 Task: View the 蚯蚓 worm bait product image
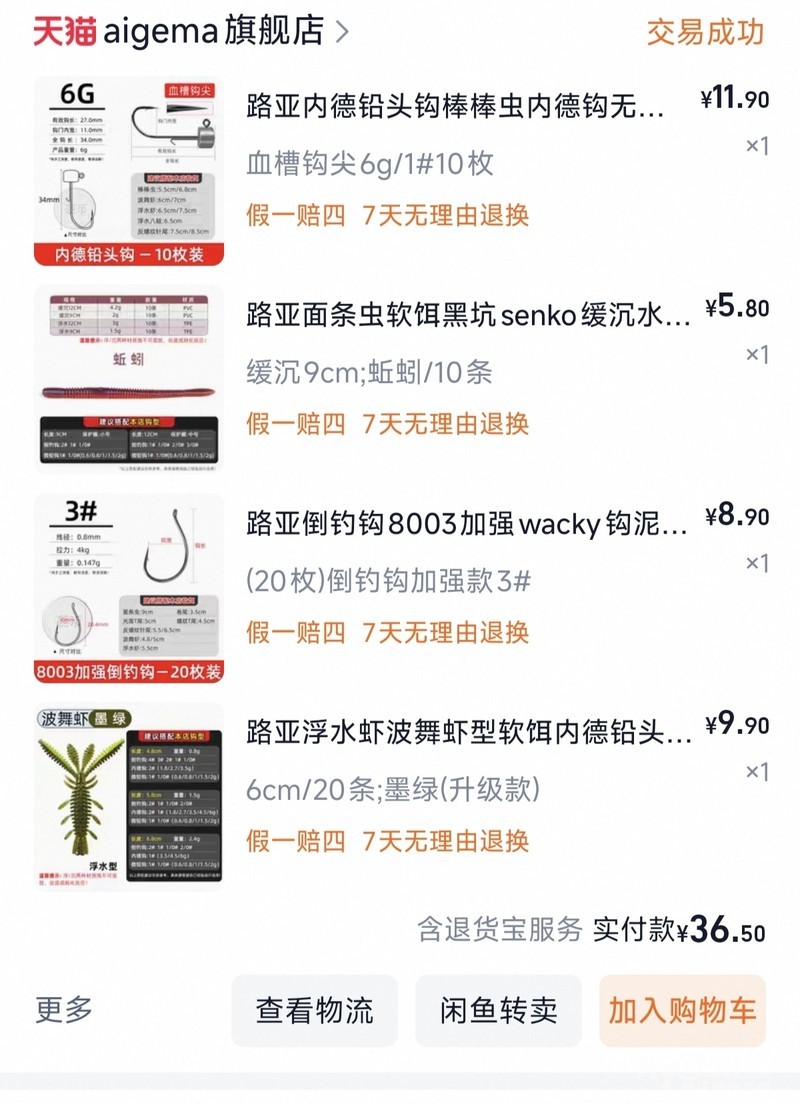(130, 379)
